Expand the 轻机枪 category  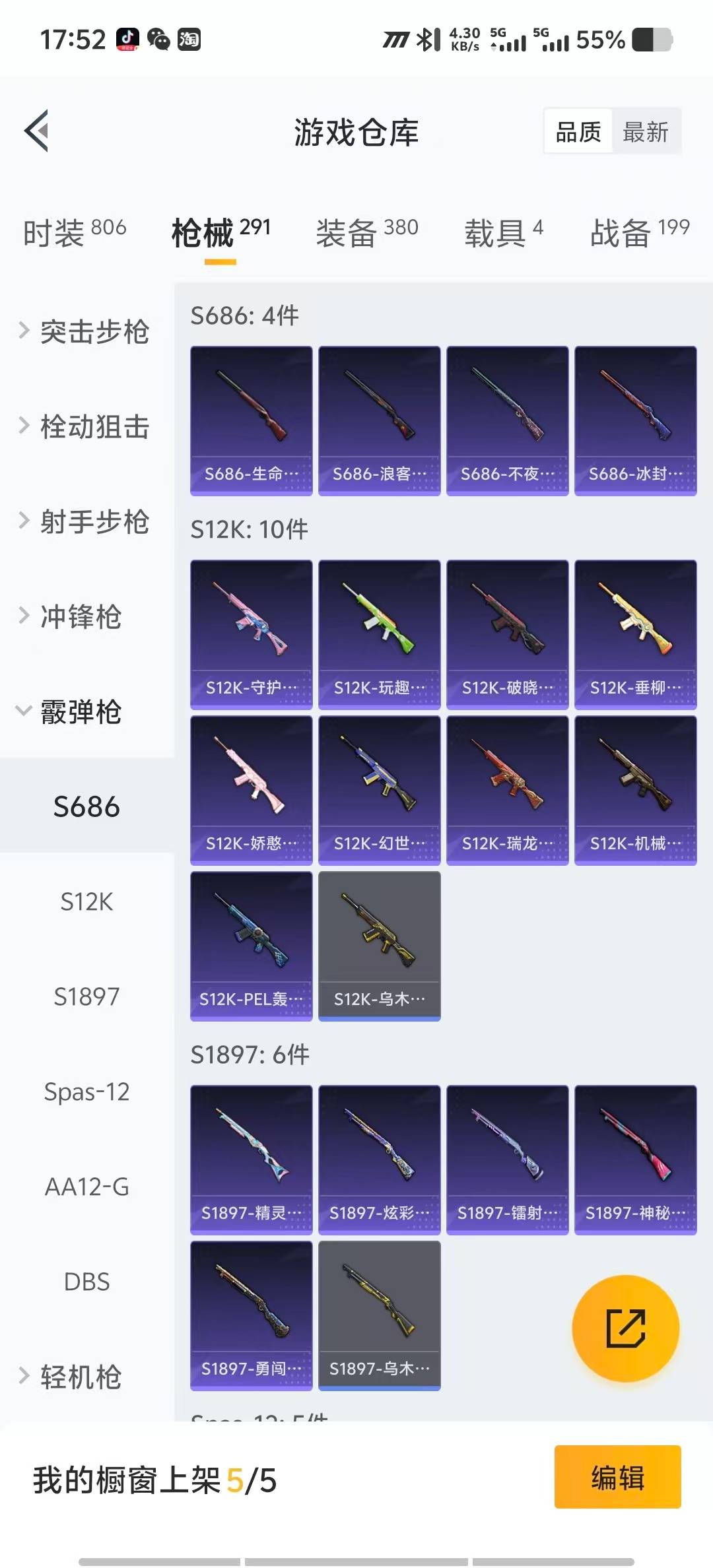click(81, 1377)
